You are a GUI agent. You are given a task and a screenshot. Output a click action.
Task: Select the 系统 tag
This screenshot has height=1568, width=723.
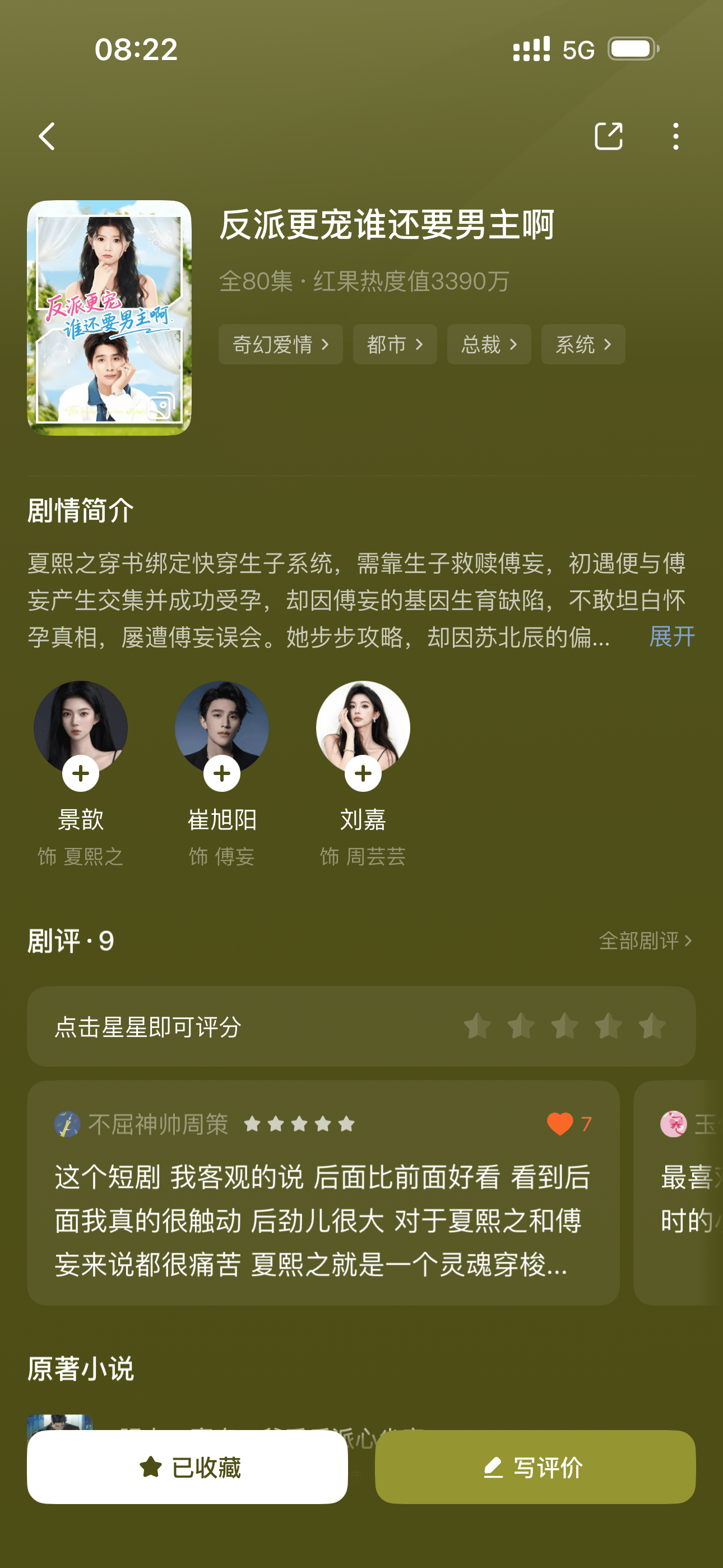click(582, 344)
